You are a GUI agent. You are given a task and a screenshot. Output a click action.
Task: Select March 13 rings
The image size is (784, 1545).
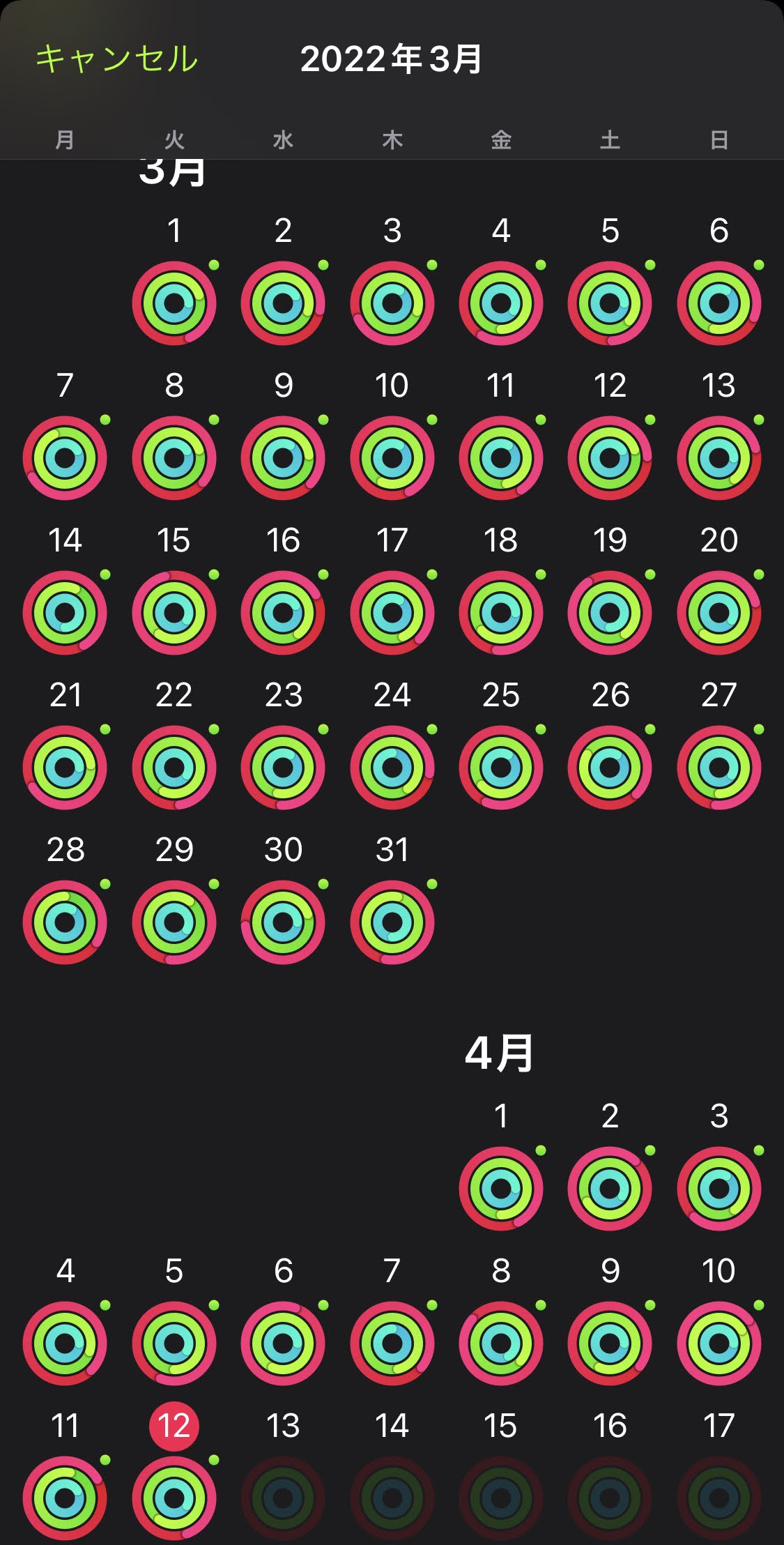coord(718,458)
